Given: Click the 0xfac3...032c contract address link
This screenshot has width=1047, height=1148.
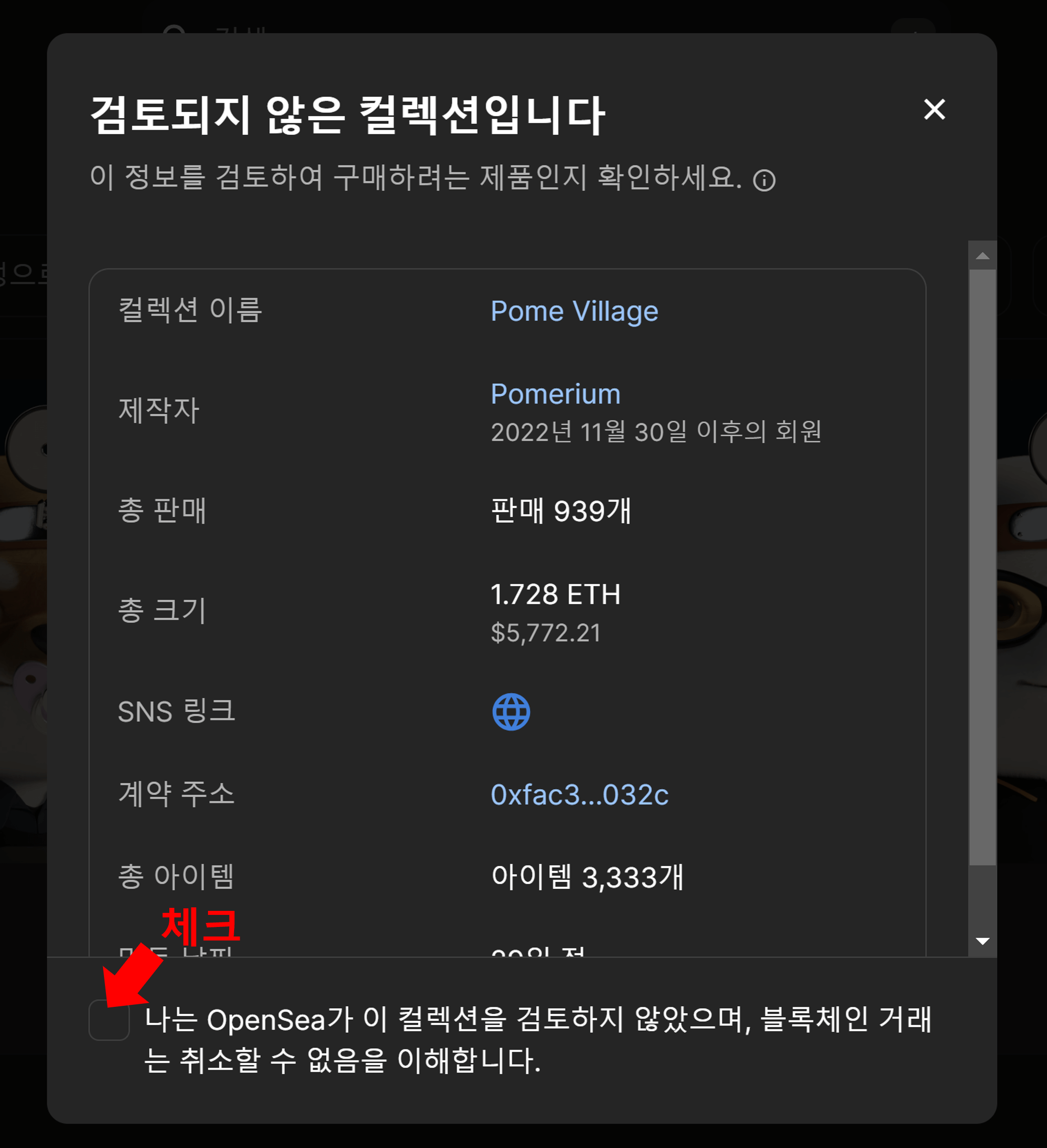Looking at the screenshot, I should tap(580, 795).
